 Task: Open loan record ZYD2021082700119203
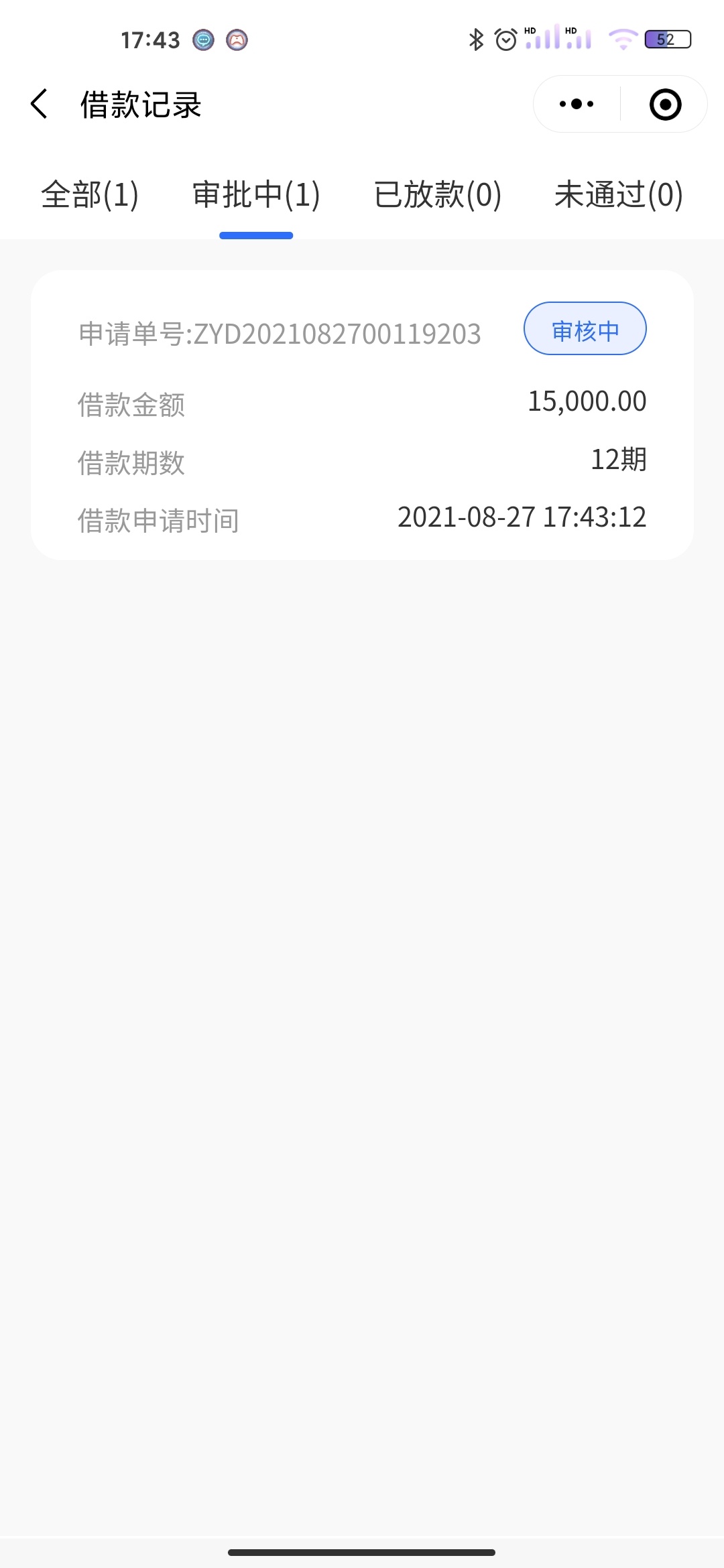pyautogui.click(x=362, y=415)
